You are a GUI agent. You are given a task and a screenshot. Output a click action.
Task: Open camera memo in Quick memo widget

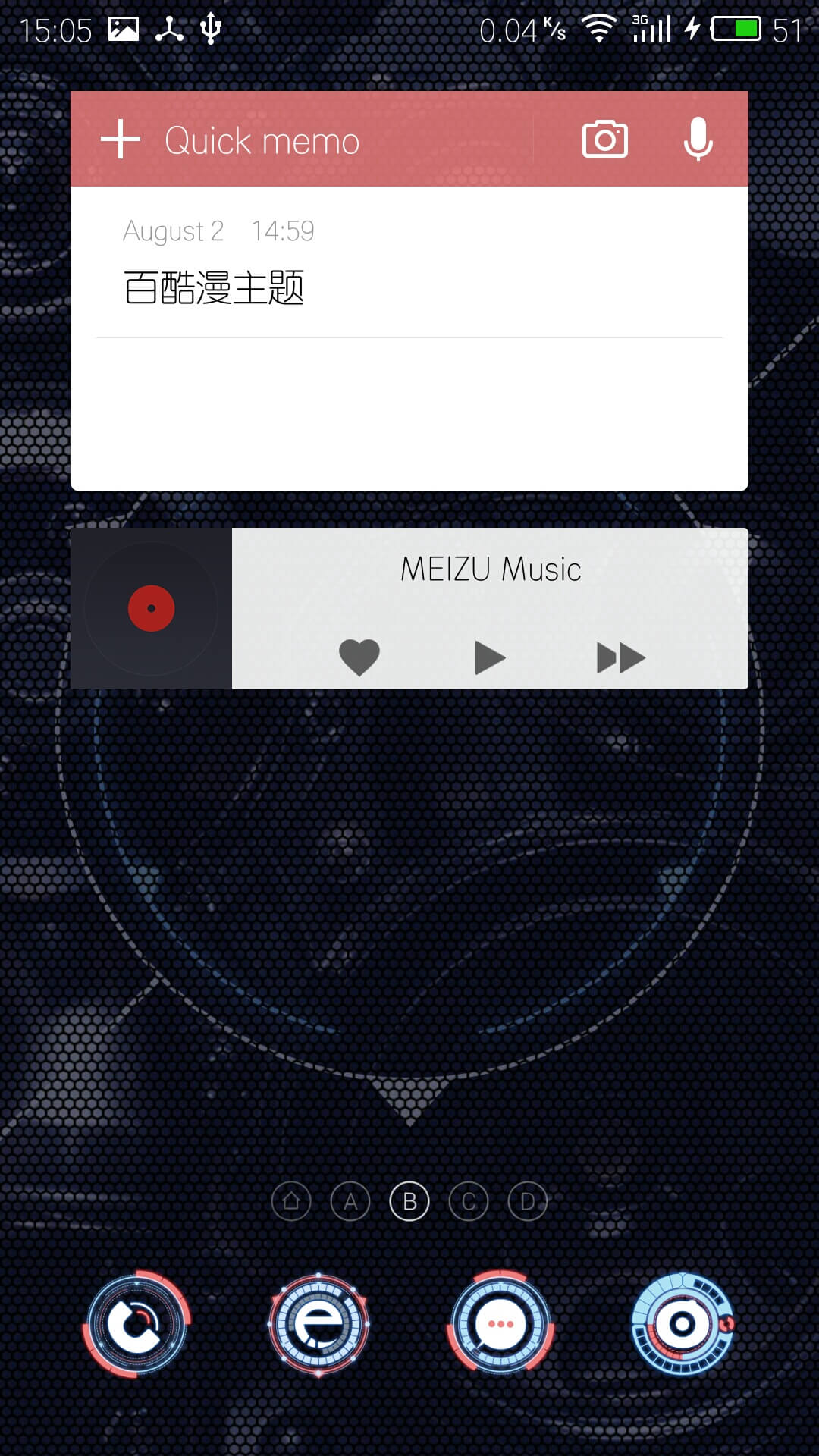point(604,140)
